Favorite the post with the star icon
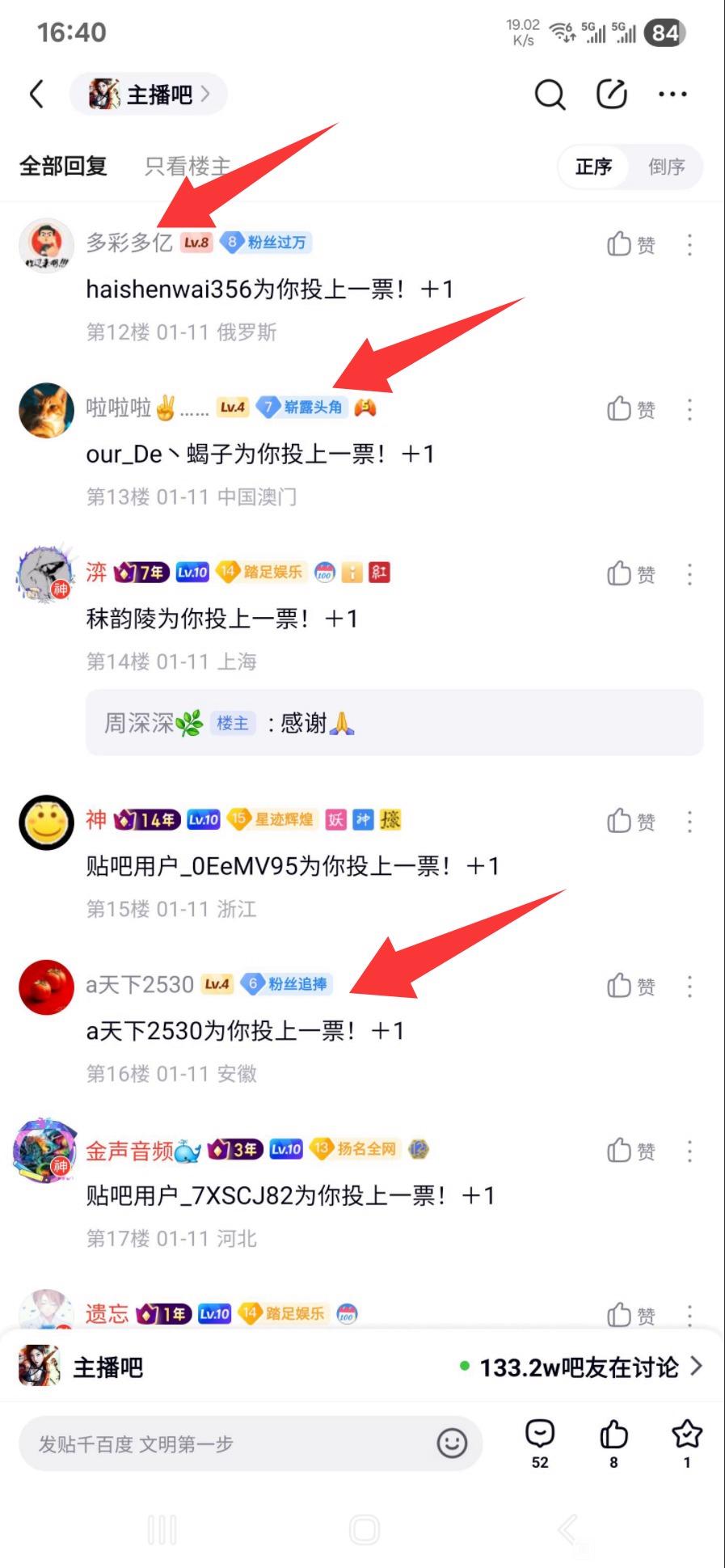Screen dimensions: 725x1568 click(x=686, y=1443)
